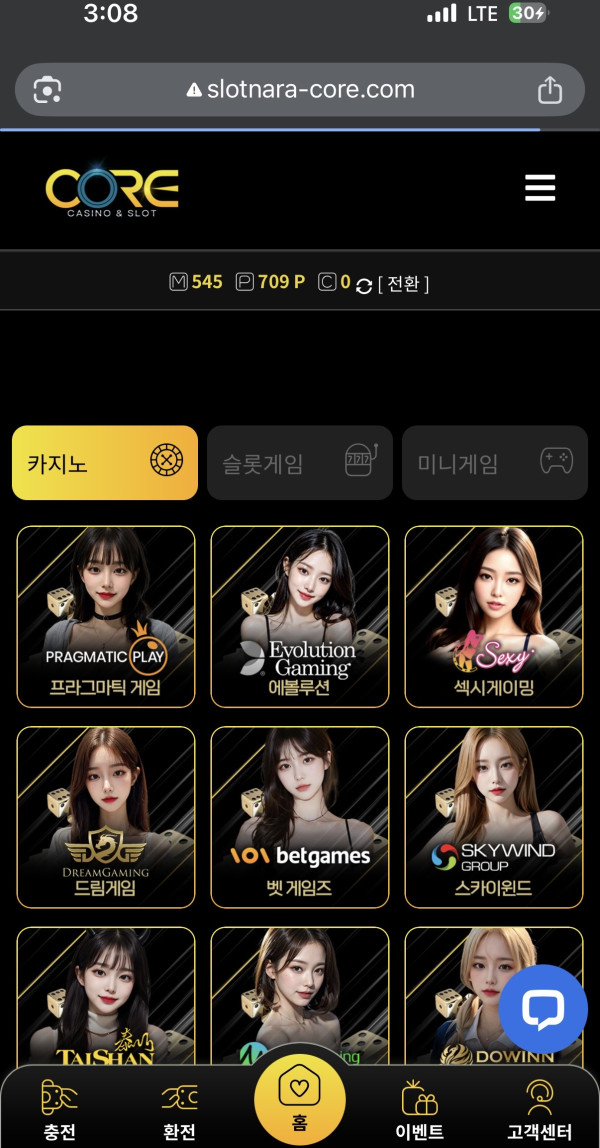Switch to the 미니게임 tab
The width and height of the screenshot is (600, 1148).
[494, 463]
